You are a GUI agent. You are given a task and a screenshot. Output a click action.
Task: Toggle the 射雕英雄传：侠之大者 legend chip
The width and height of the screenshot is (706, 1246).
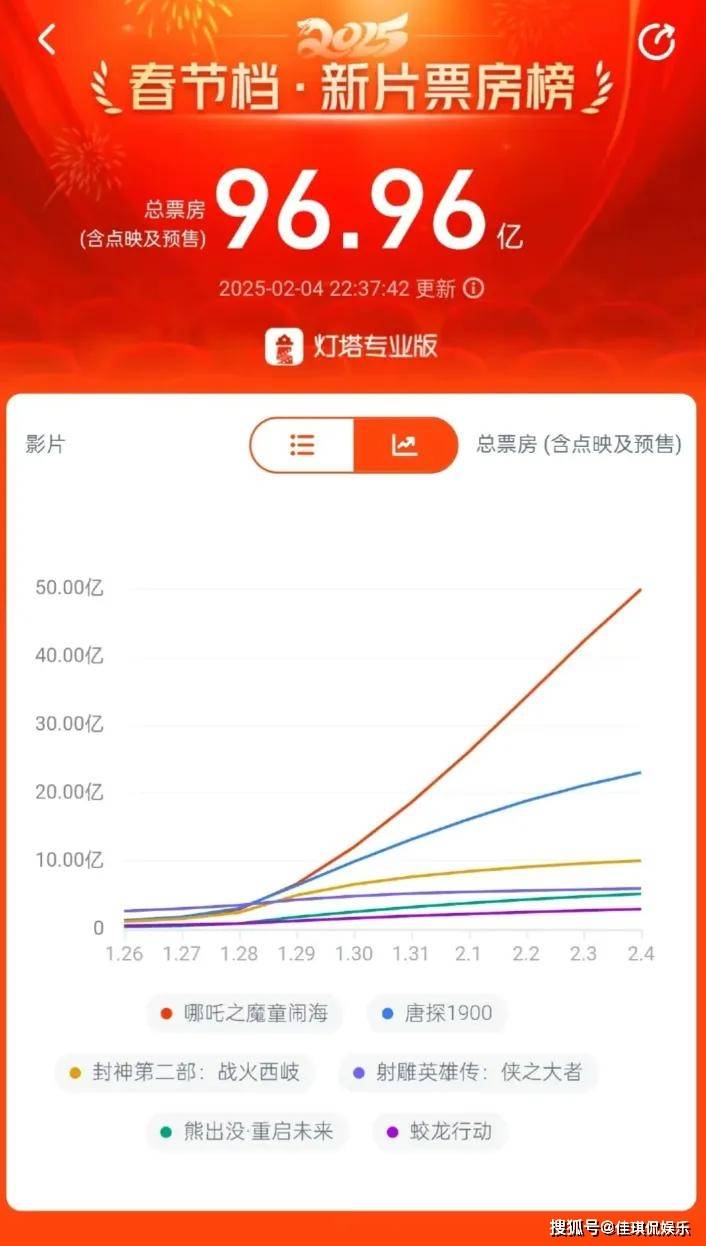click(x=468, y=1073)
